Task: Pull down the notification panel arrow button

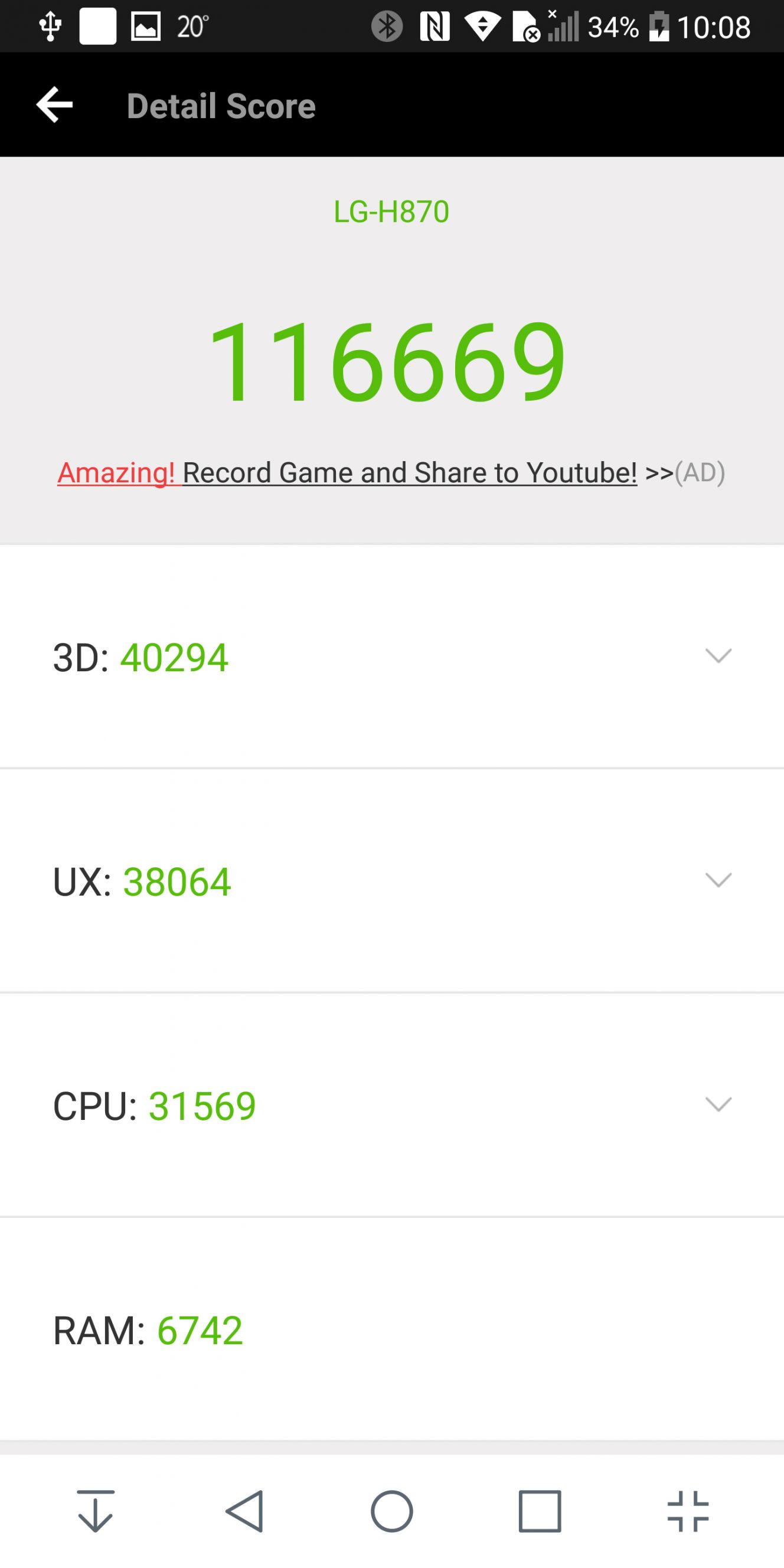Action: click(96, 1511)
